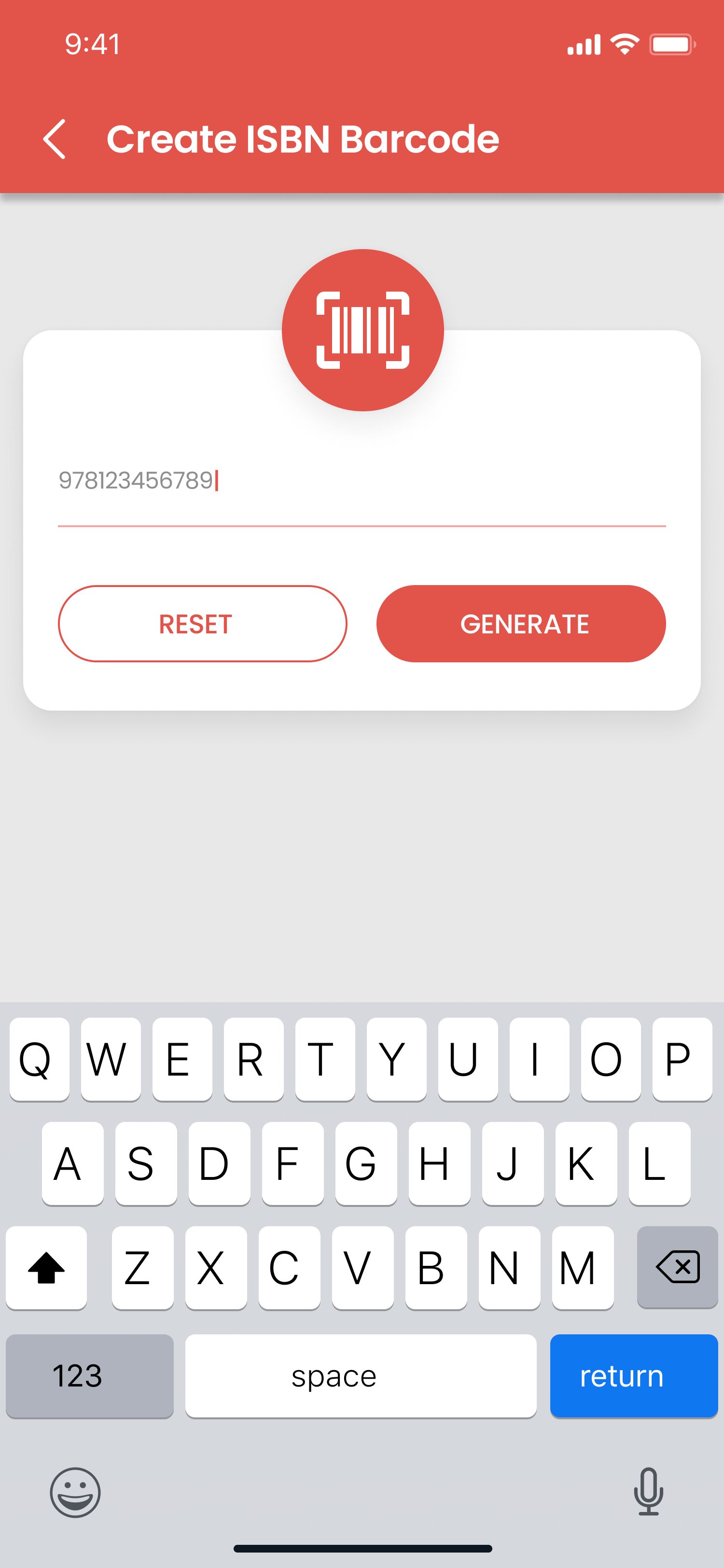Start voice dictation with microphone
This screenshot has width=724, height=1568.
648,1492
